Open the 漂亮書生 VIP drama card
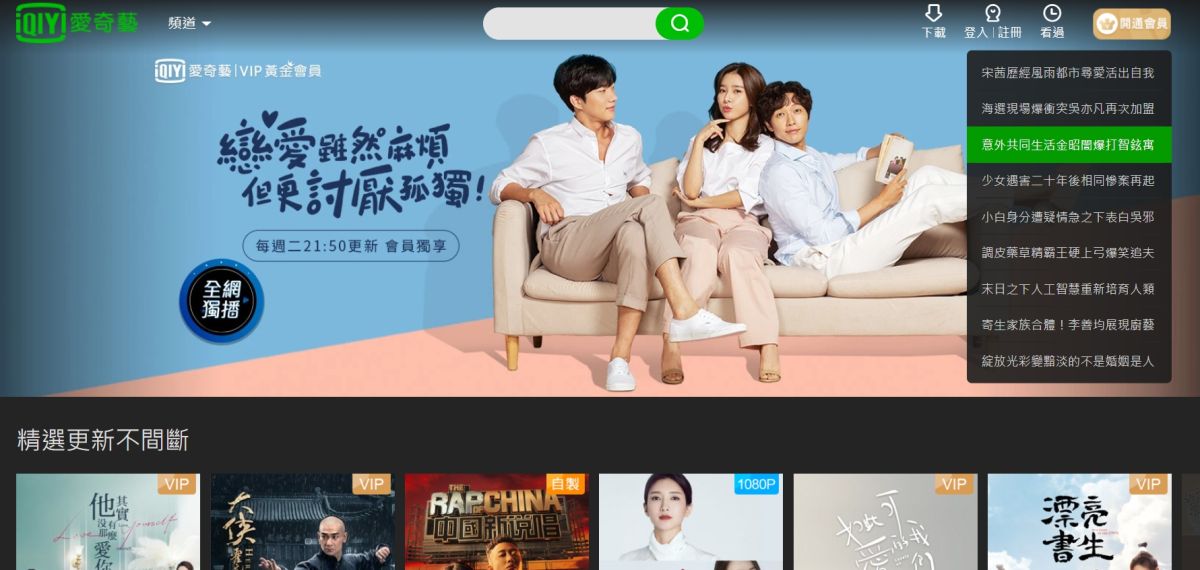This screenshot has width=1200, height=570. pos(1079,520)
